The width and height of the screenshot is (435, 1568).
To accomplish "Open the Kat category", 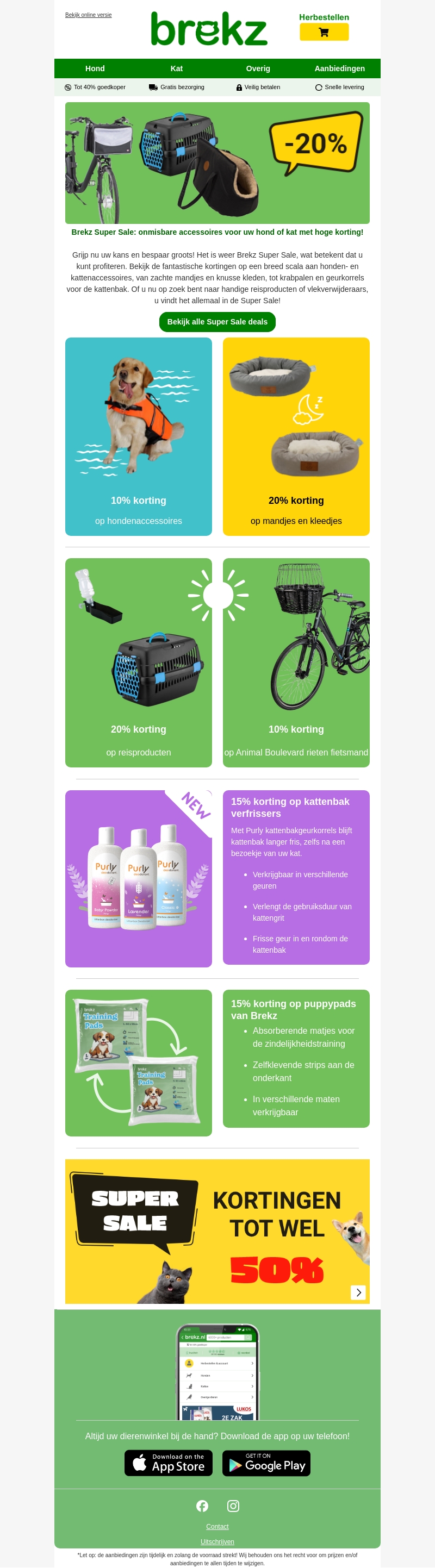I will [177, 69].
